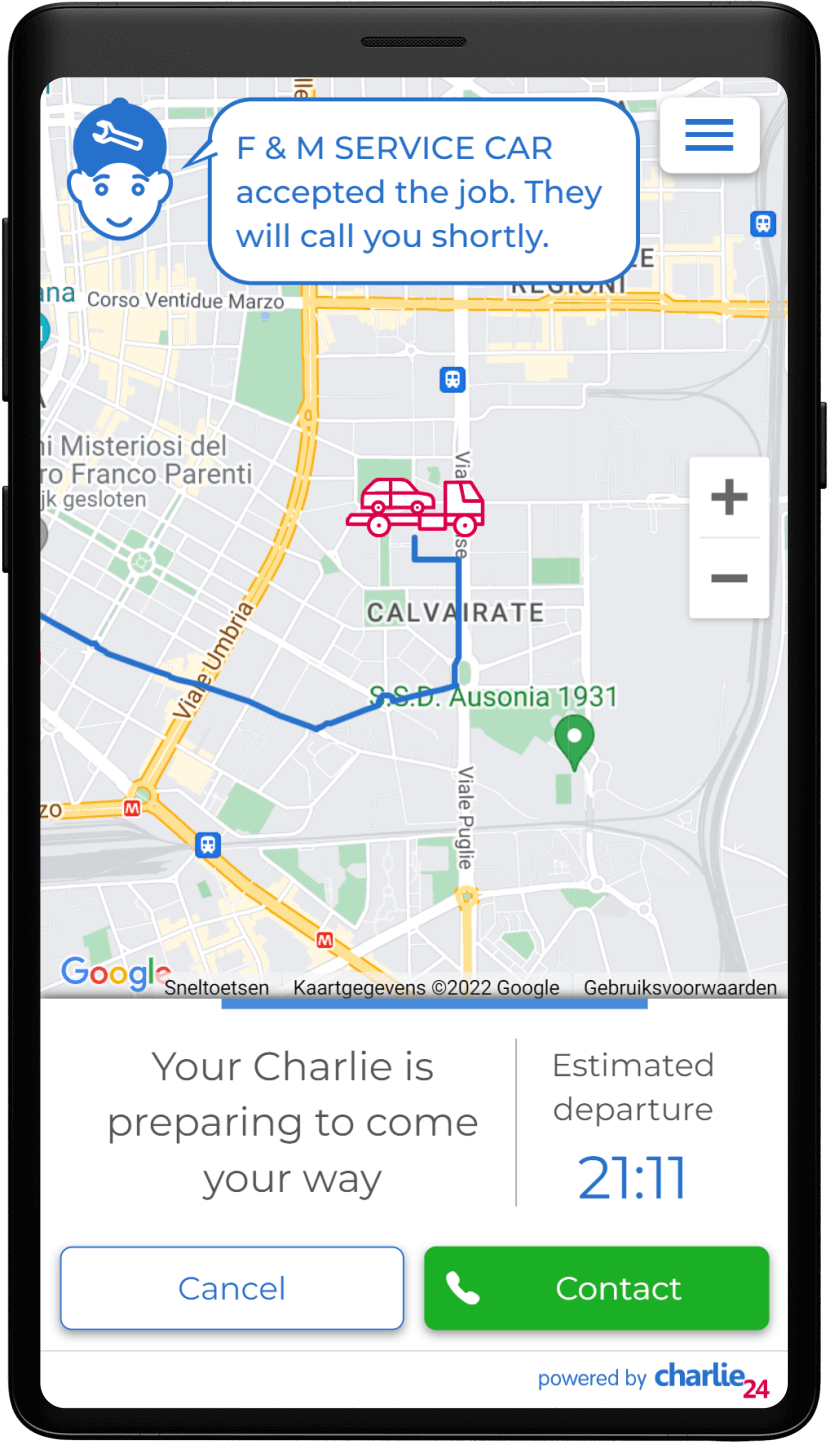Image resolution: width=830 pixels, height=1443 pixels.
Task: Zoom out on the map
Action: tap(729, 578)
